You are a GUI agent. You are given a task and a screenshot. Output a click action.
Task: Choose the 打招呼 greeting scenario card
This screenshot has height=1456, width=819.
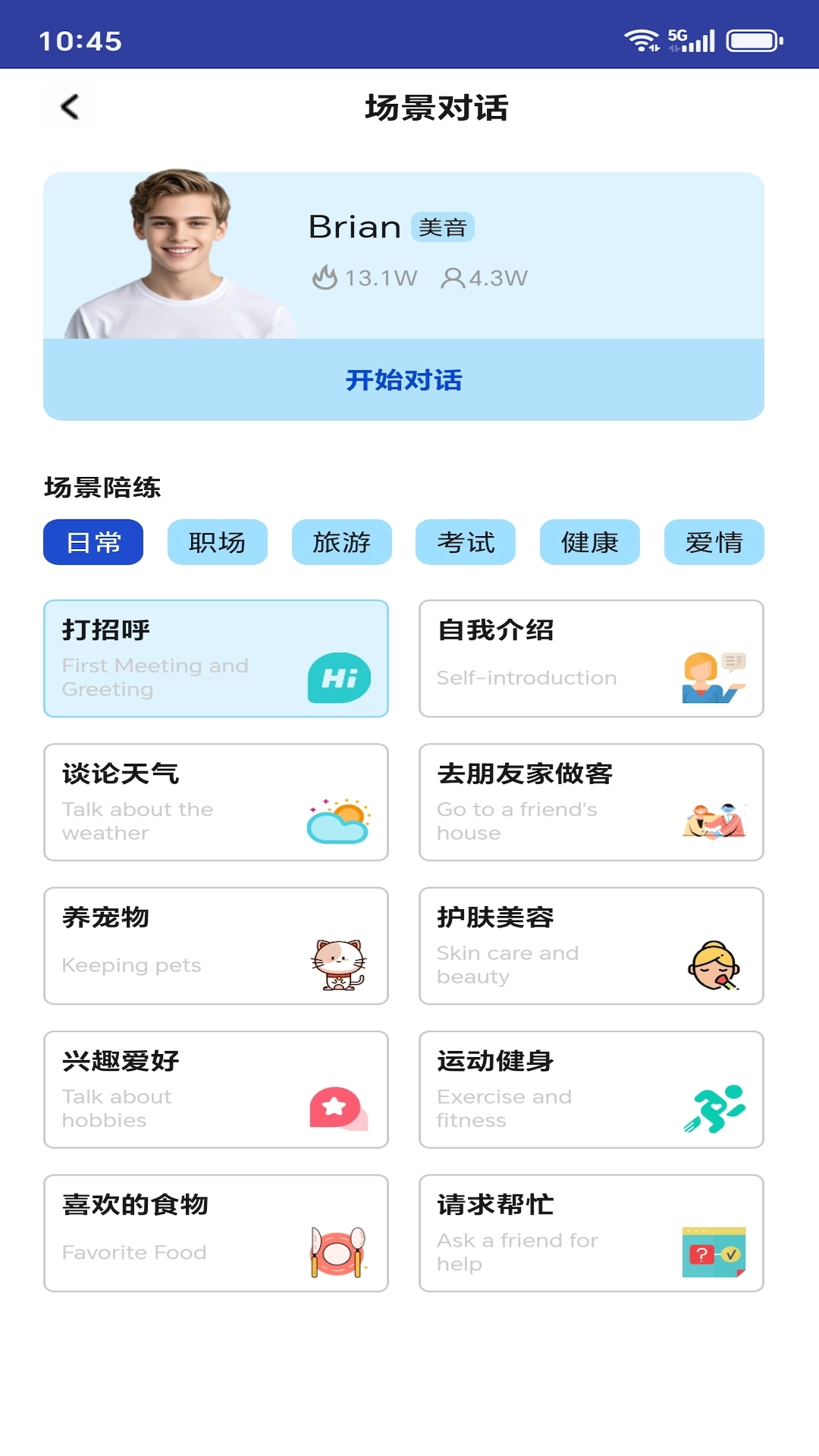[x=216, y=658]
